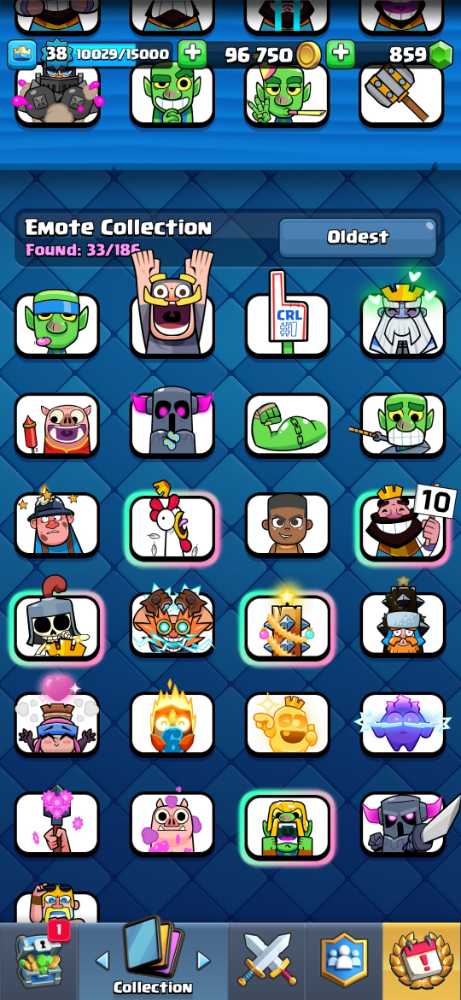Open the events laurel calendar tab
Viewport: 461px width, 1000px height.
[x=421, y=962]
